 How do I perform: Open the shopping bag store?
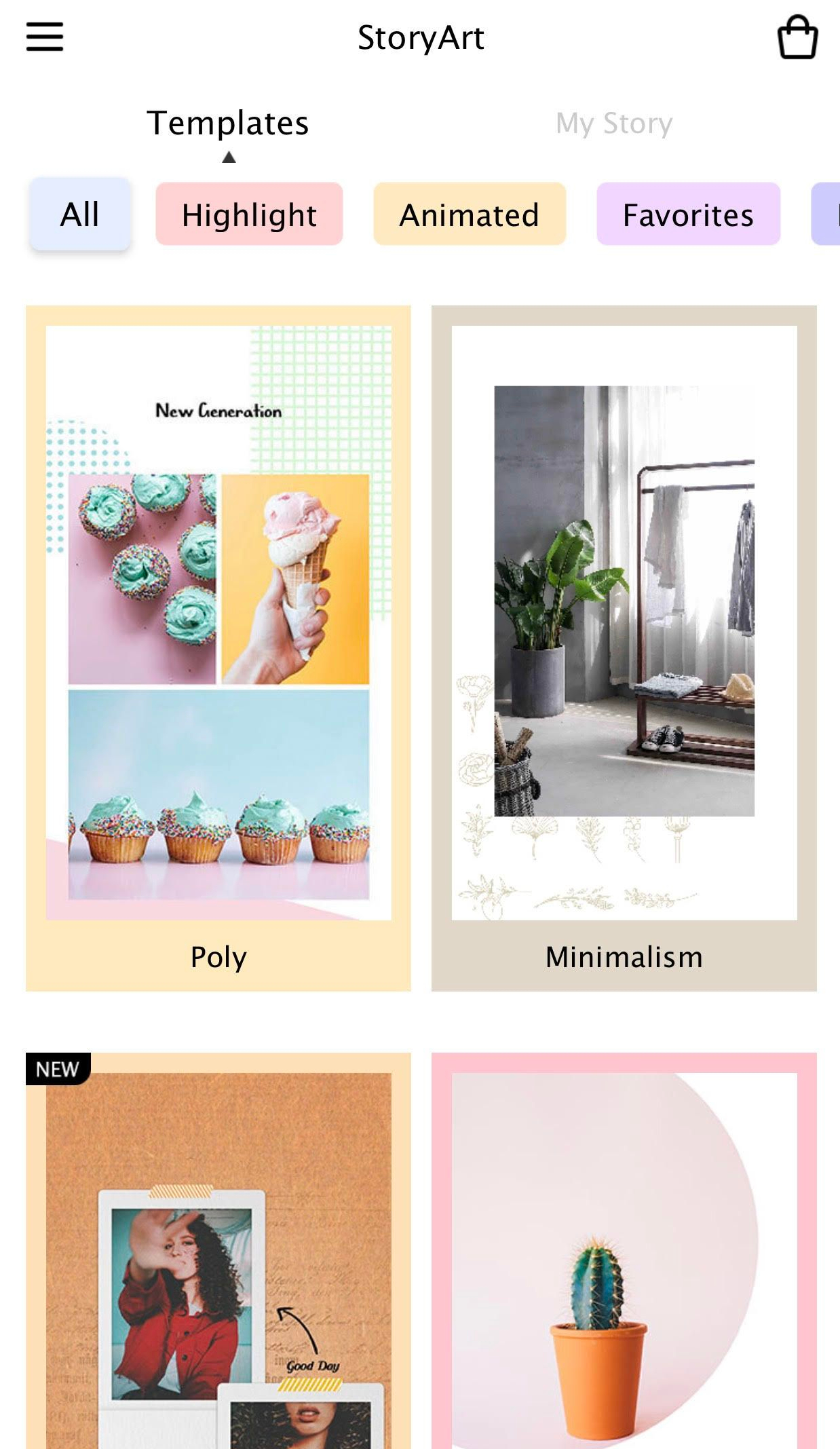tap(797, 37)
